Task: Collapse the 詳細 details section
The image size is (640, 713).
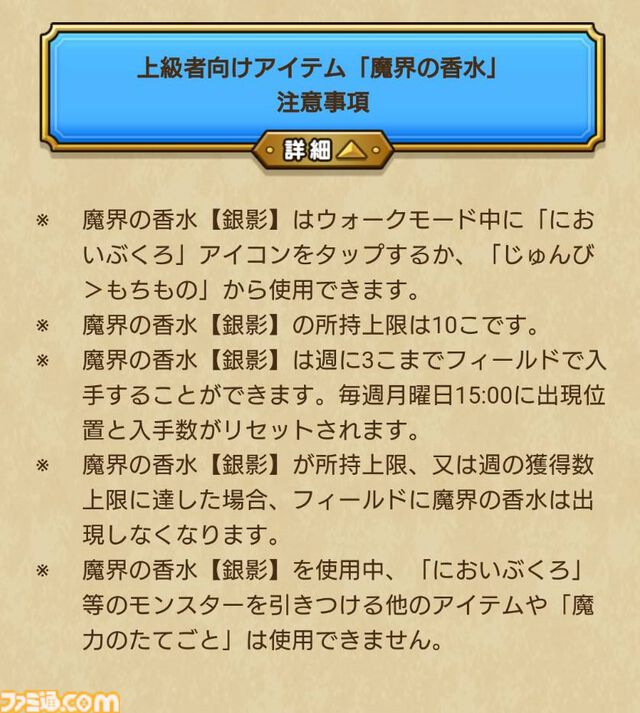Action: [321, 151]
